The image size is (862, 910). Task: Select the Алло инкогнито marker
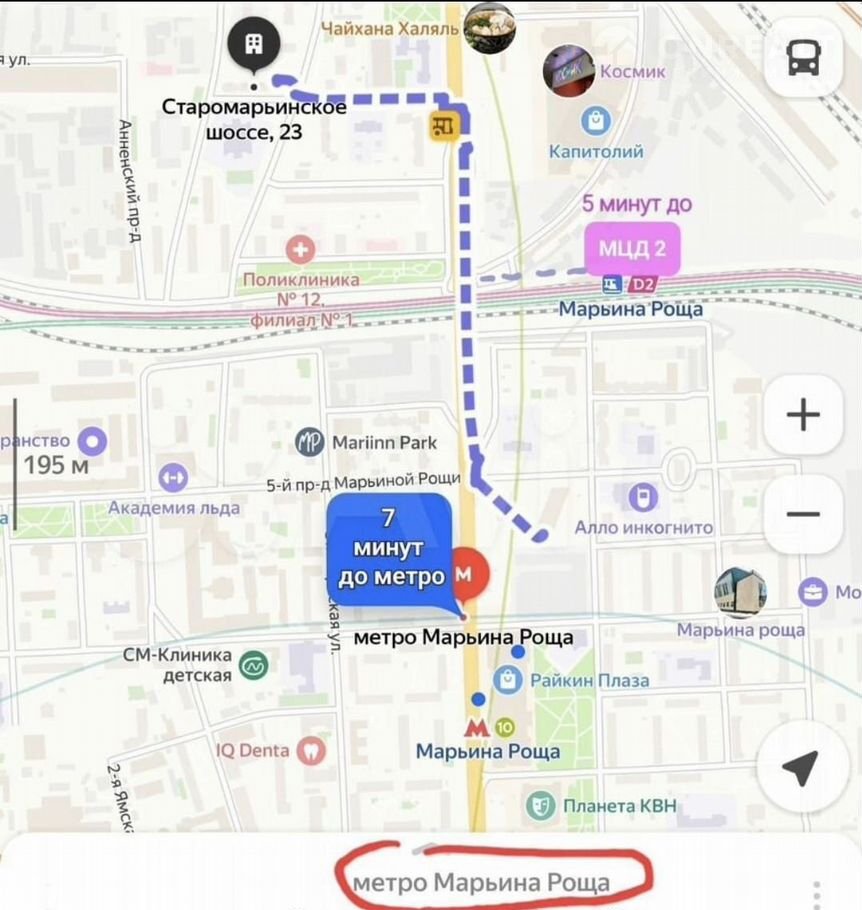point(643,497)
